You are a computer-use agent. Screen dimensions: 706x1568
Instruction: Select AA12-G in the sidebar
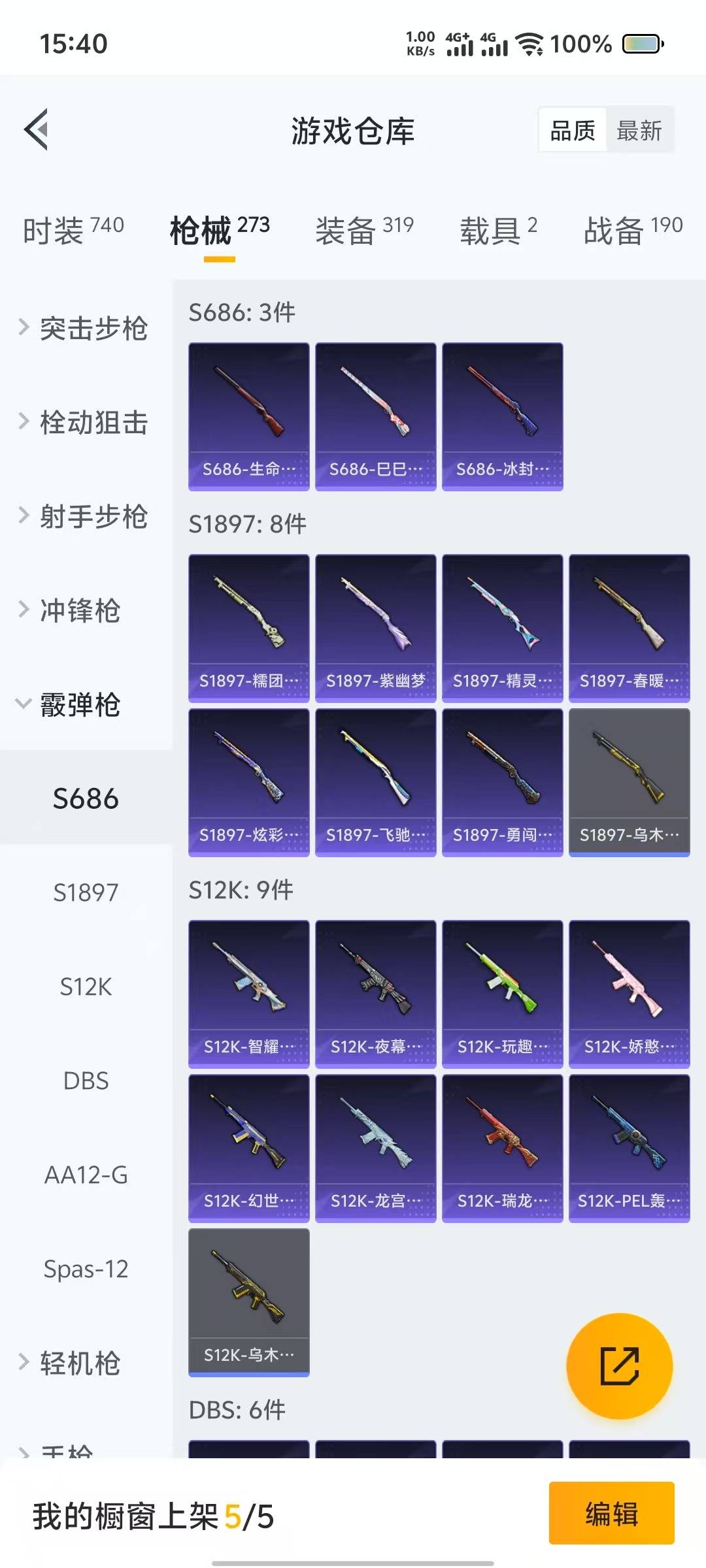86,1175
